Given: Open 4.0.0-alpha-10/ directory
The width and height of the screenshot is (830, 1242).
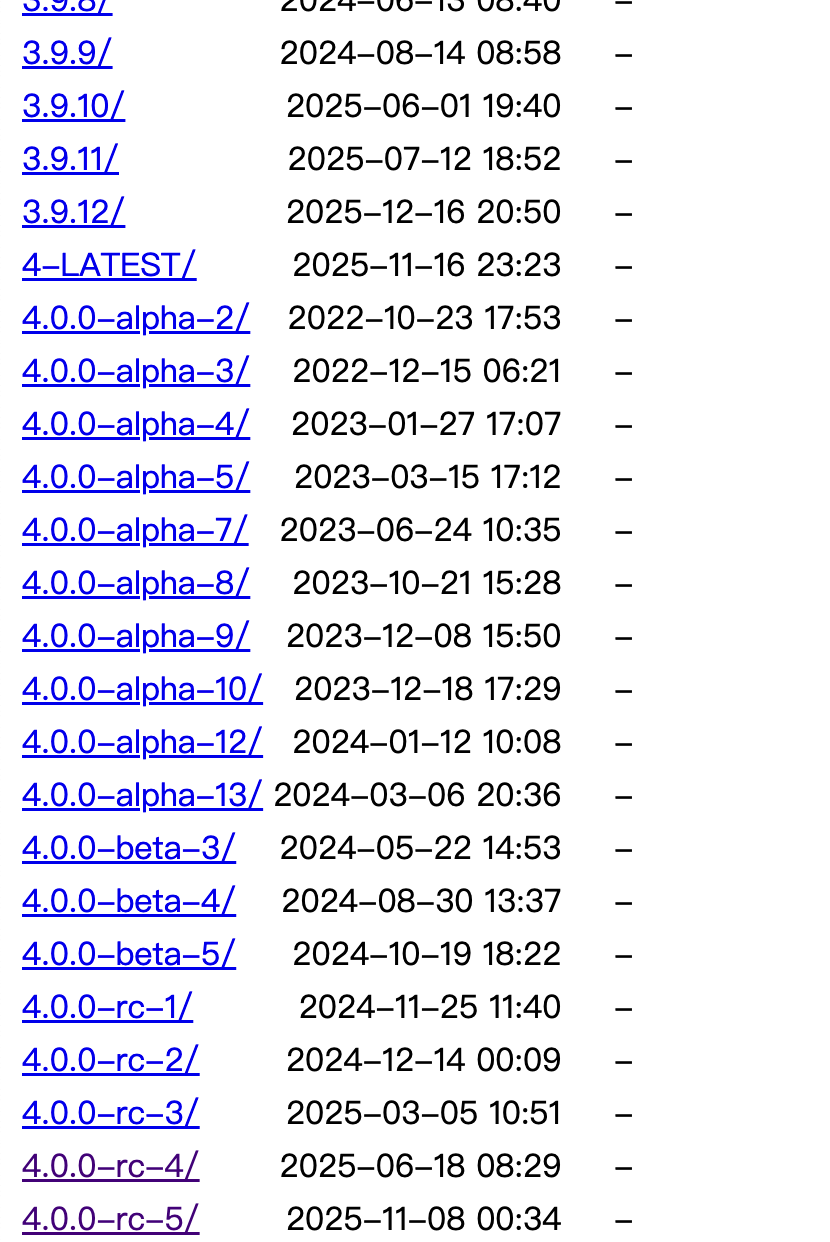Looking at the screenshot, I should point(142,689).
